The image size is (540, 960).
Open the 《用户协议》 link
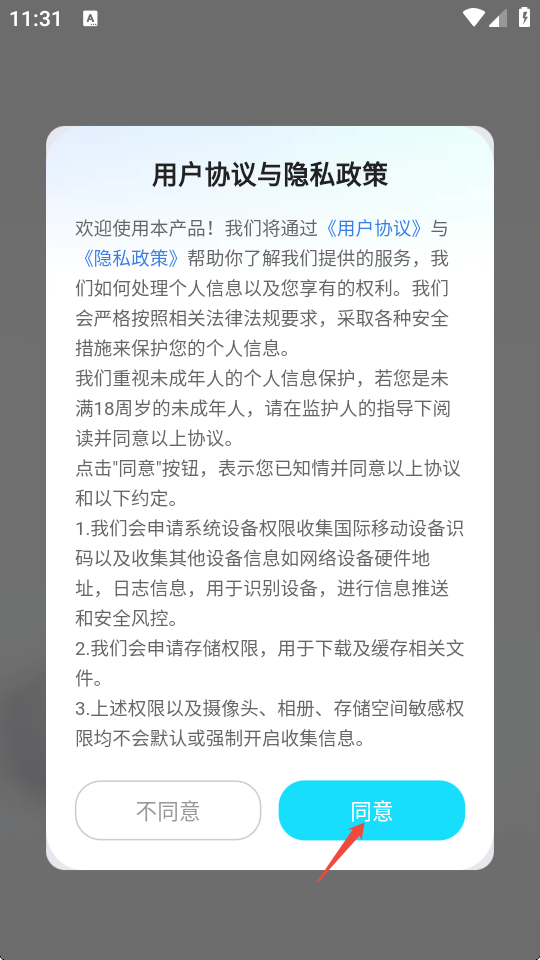[x=373, y=228]
